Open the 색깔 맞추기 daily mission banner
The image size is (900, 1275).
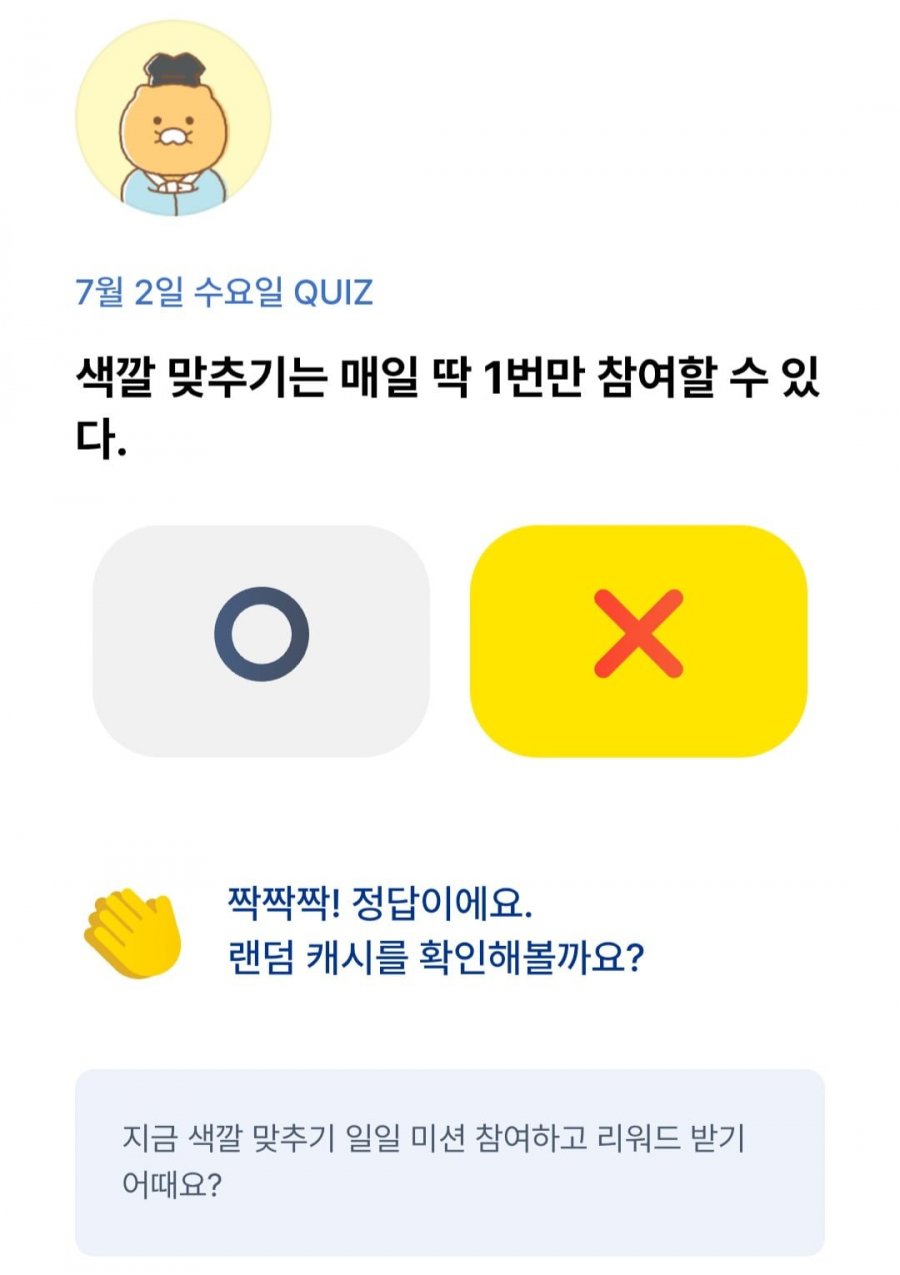click(449, 1161)
